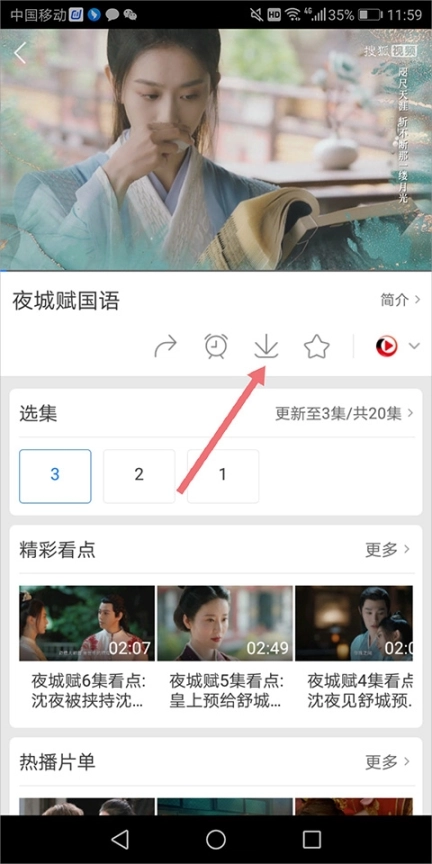Go back using the top-left arrow
The height and width of the screenshot is (864, 432).
click(x=20, y=53)
